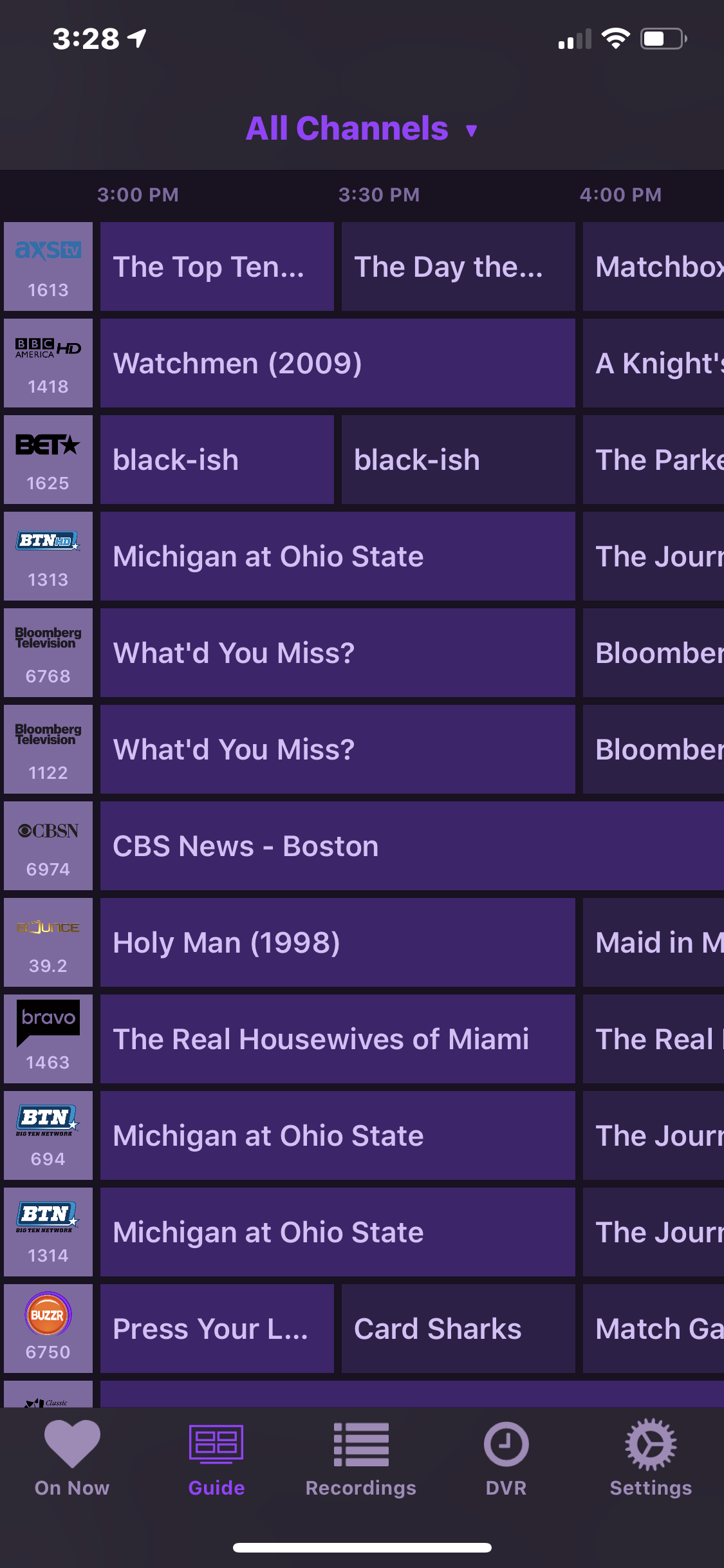Tap CBS News - Boston program
This screenshot has height=1568, width=724.
coord(412,846)
